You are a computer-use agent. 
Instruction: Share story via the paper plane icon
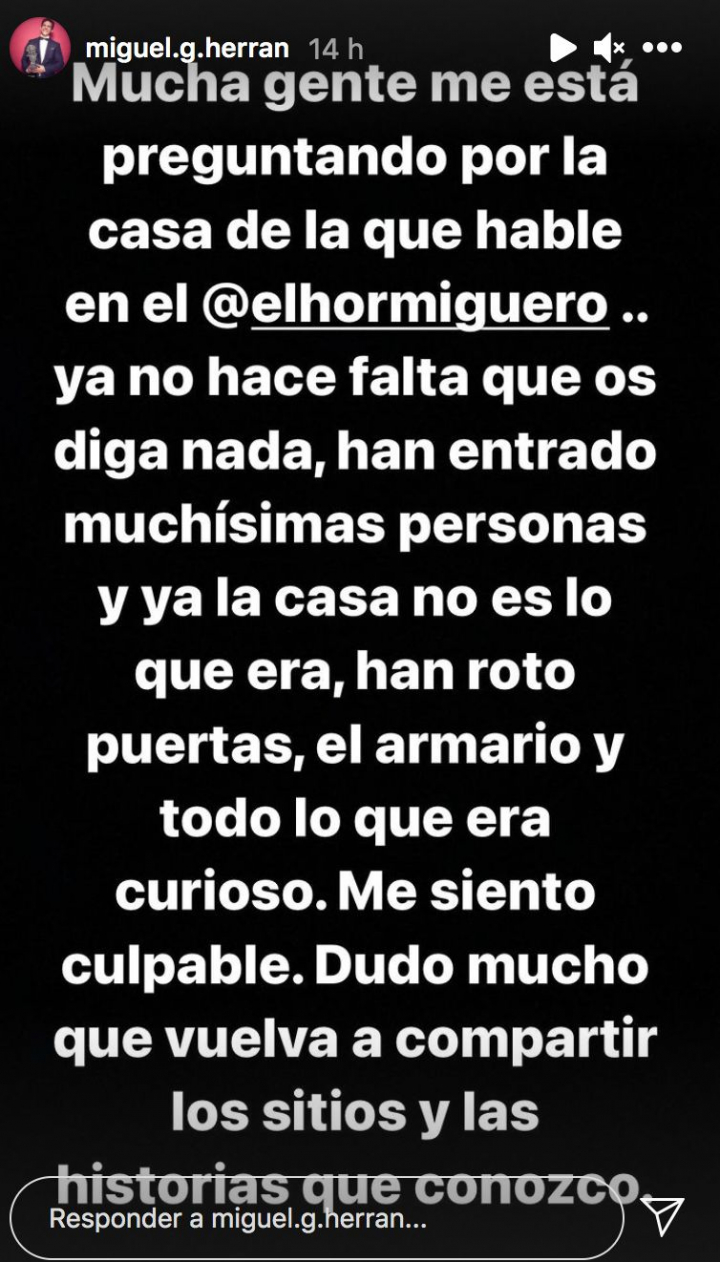pos(663,1217)
